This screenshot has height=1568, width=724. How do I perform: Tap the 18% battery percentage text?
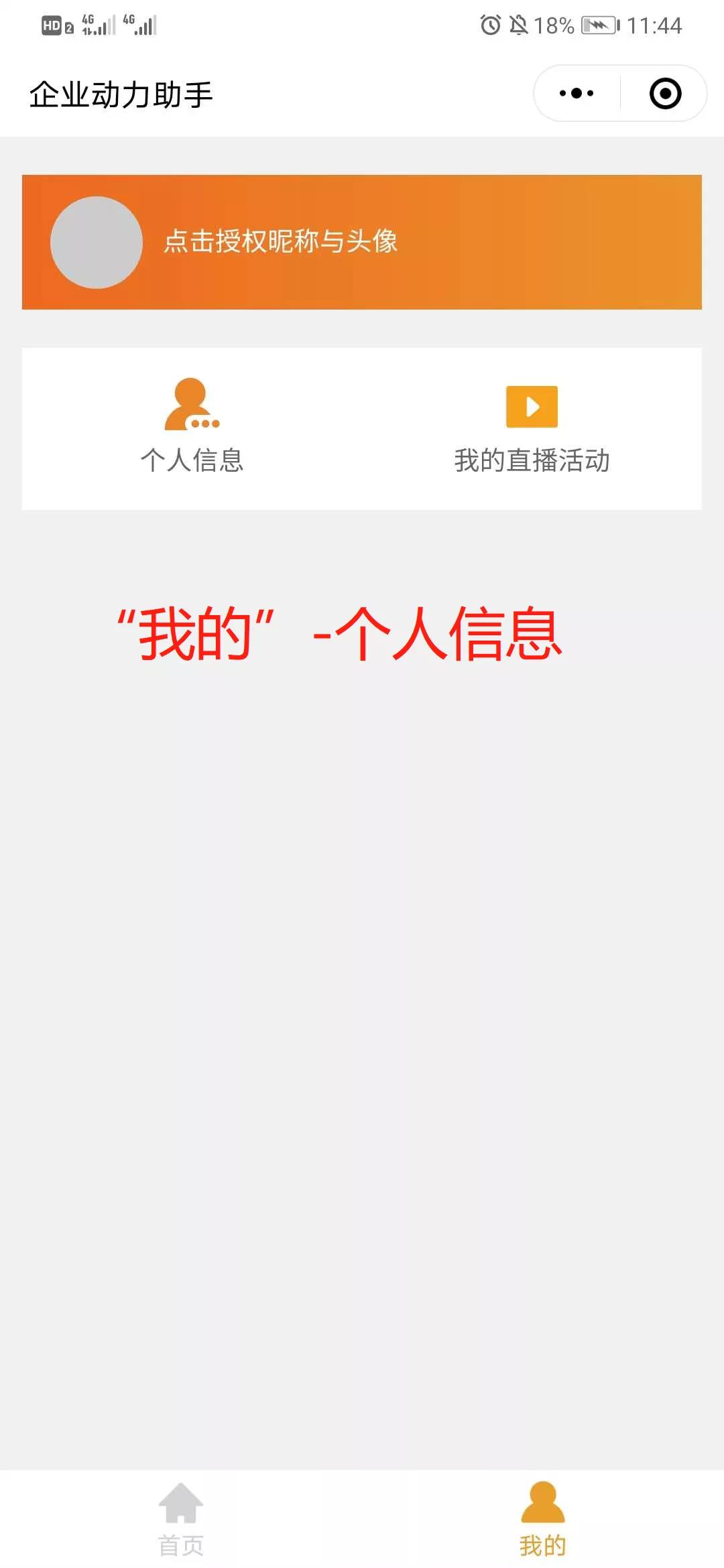pyautogui.click(x=556, y=25)
